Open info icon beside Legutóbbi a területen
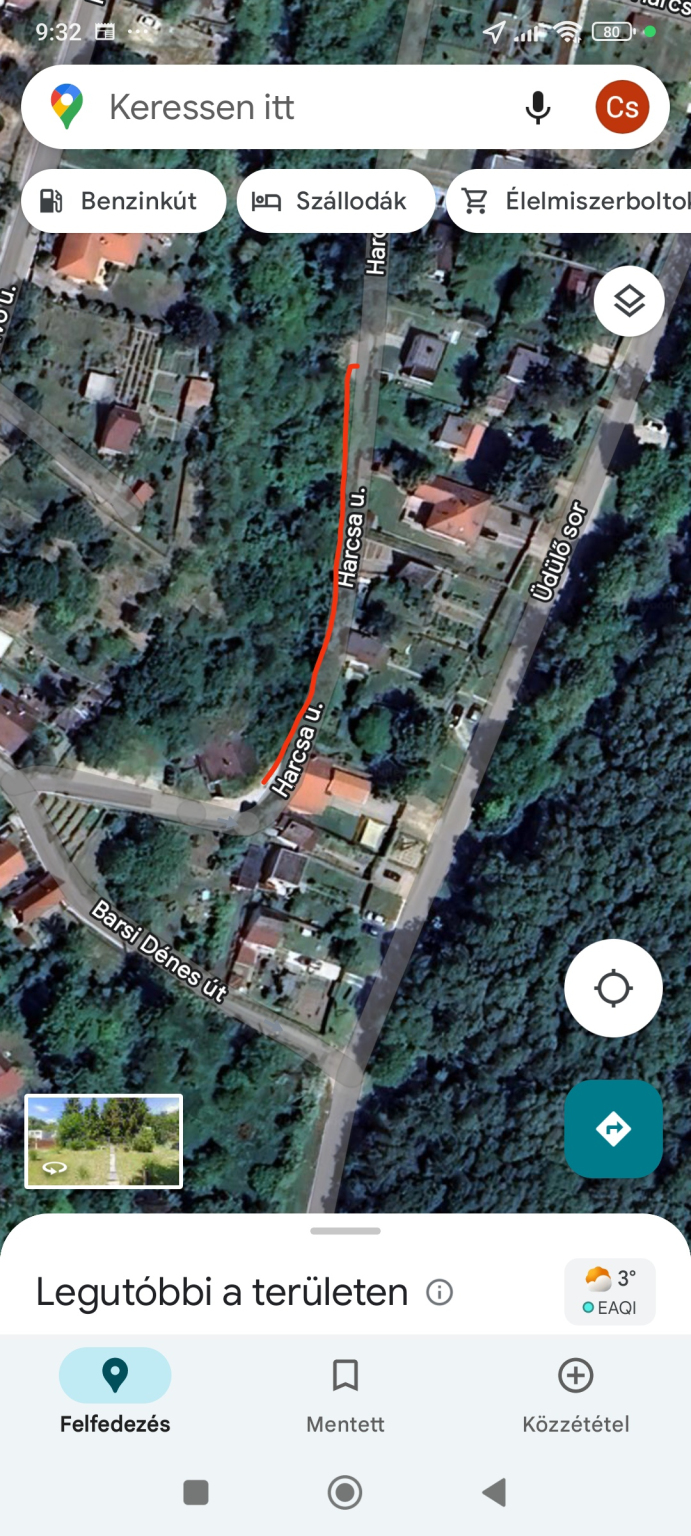This screenshot has height=1536, width=691. coord(439,1293)
